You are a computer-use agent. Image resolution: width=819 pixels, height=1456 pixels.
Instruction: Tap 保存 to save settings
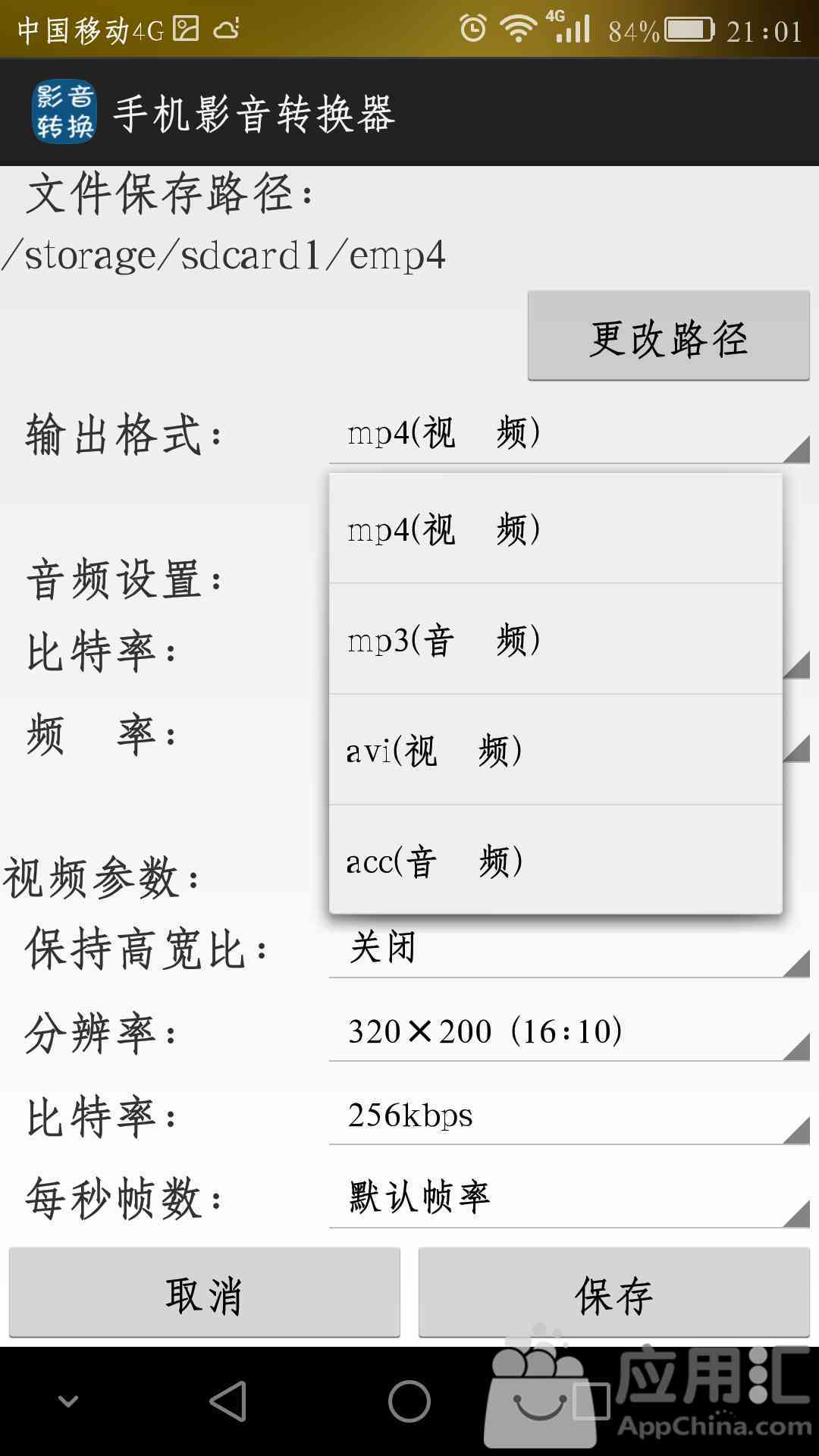click(614, 1293)
